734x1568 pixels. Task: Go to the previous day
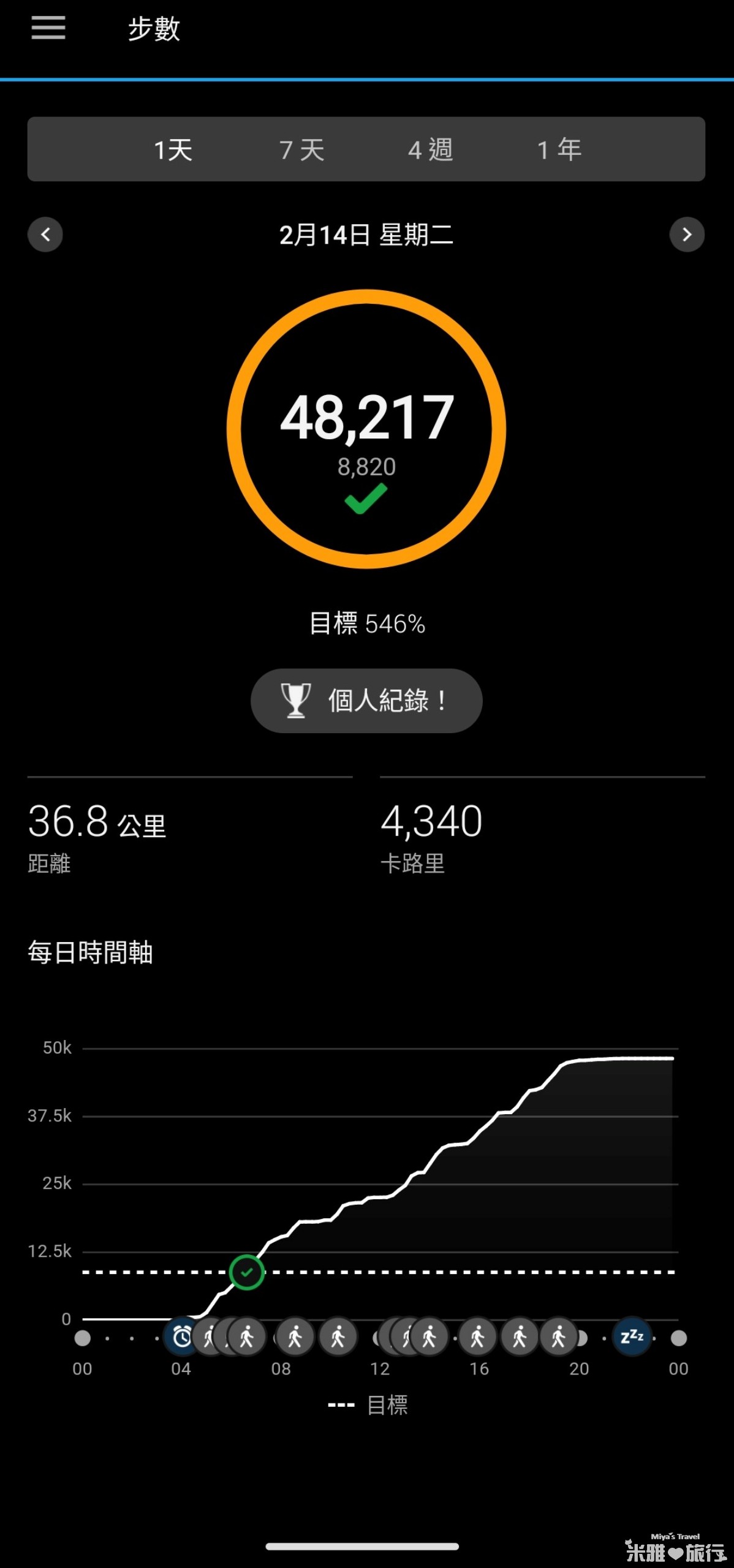(x=45, y=235)
